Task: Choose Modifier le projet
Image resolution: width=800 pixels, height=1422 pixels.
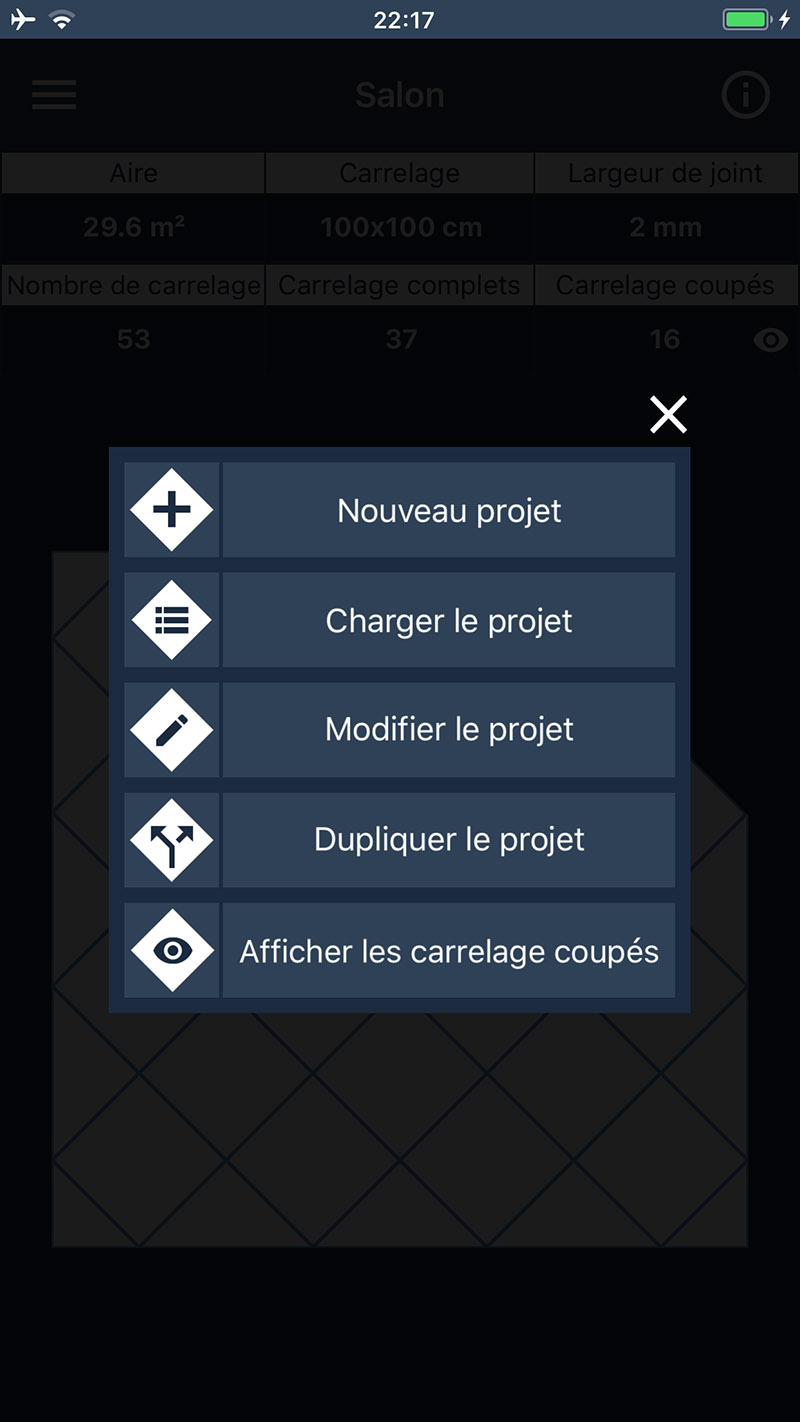Action: 400,730
